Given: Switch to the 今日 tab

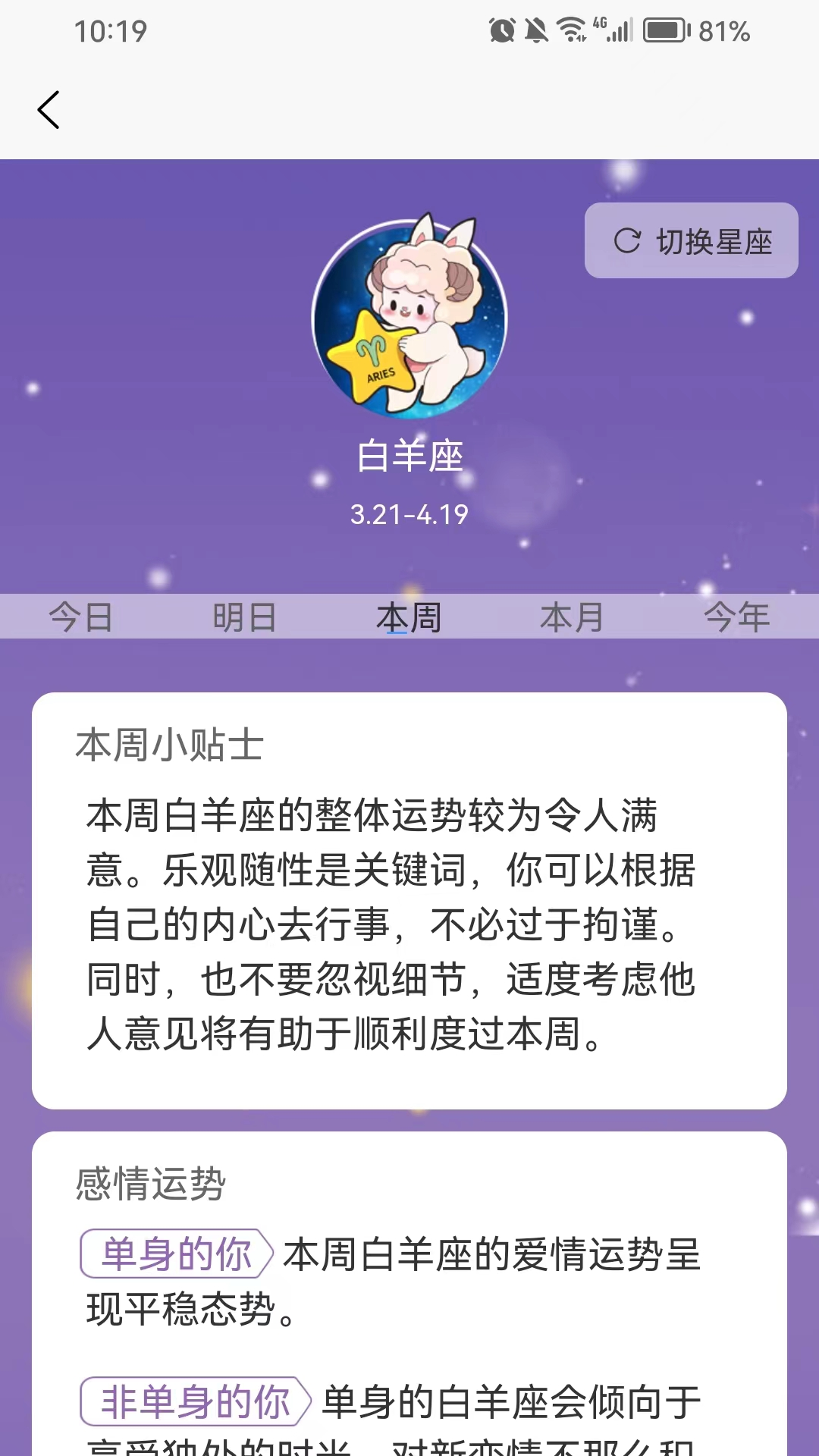Looking at the screenshot, I should pos(79,617).
